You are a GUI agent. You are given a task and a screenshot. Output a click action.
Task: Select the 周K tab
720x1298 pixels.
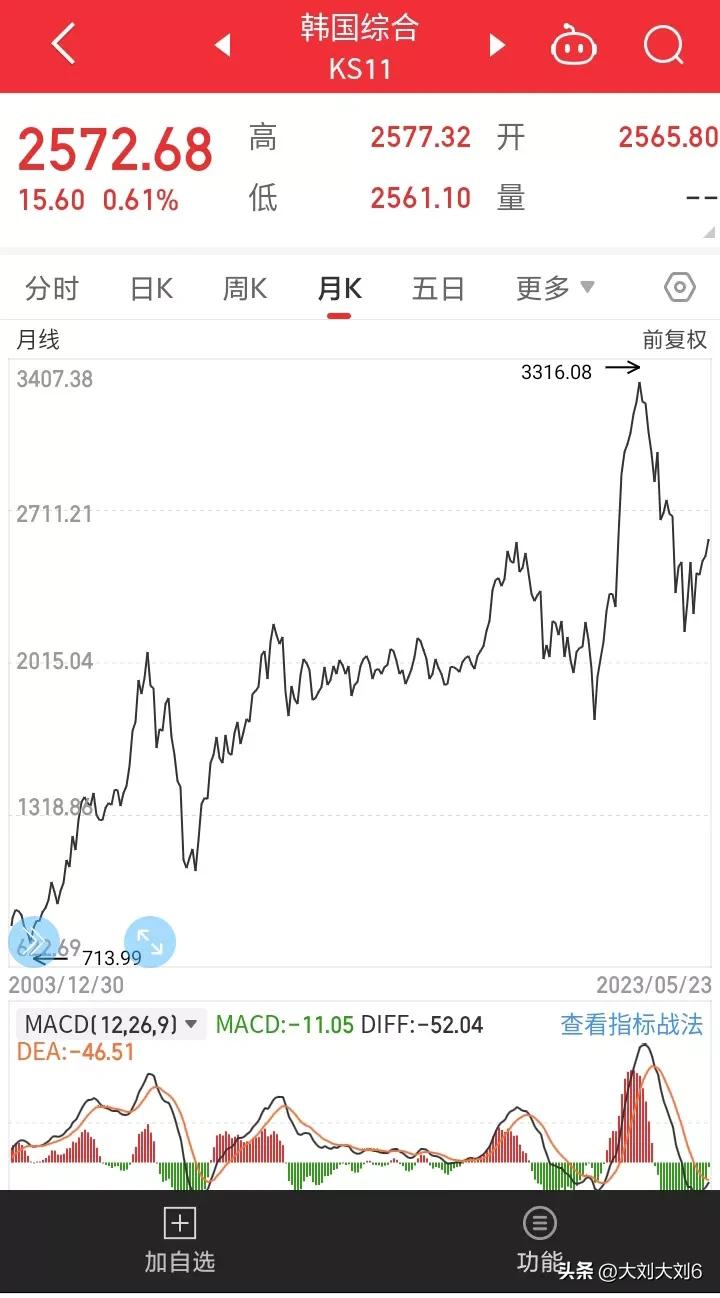click(243, 287)
